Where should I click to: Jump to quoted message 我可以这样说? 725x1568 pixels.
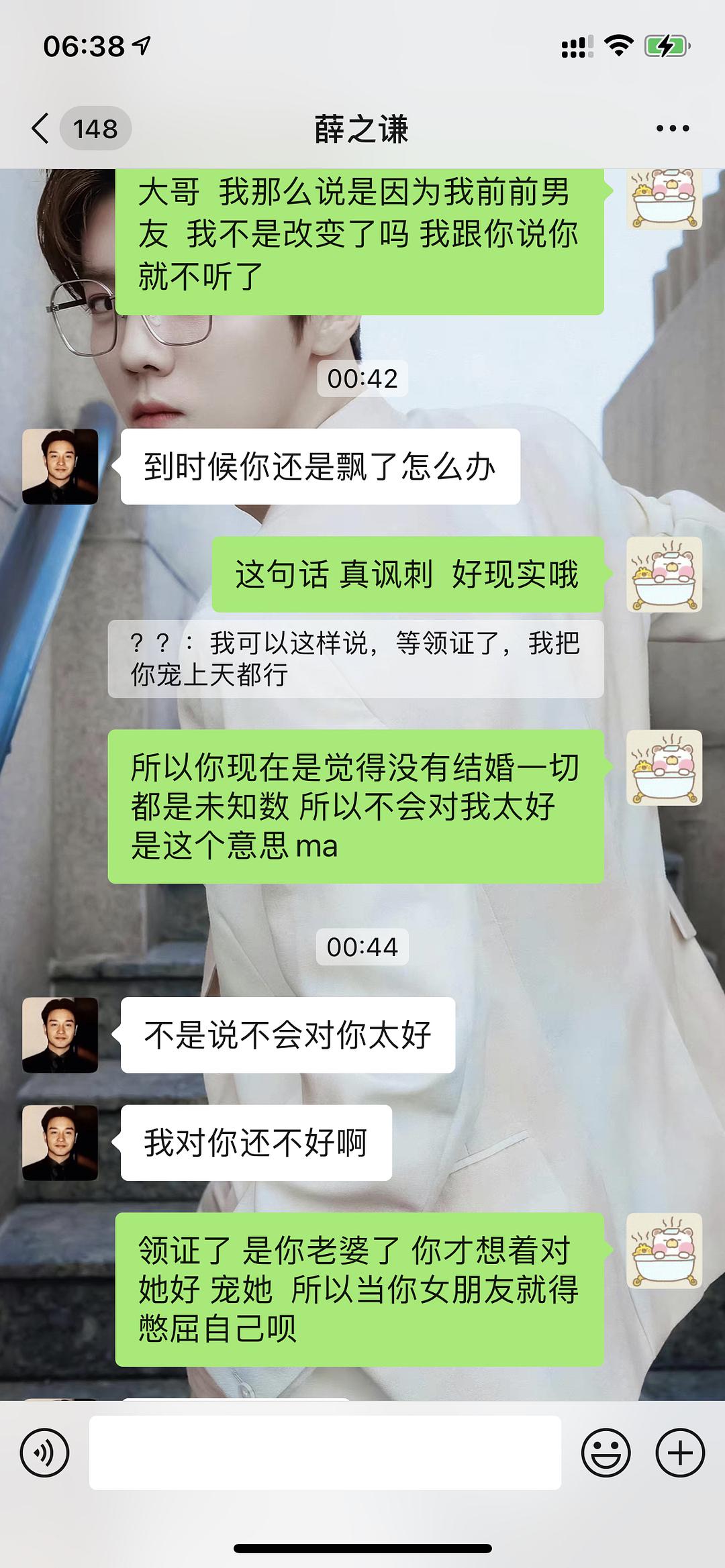(355, 658)
